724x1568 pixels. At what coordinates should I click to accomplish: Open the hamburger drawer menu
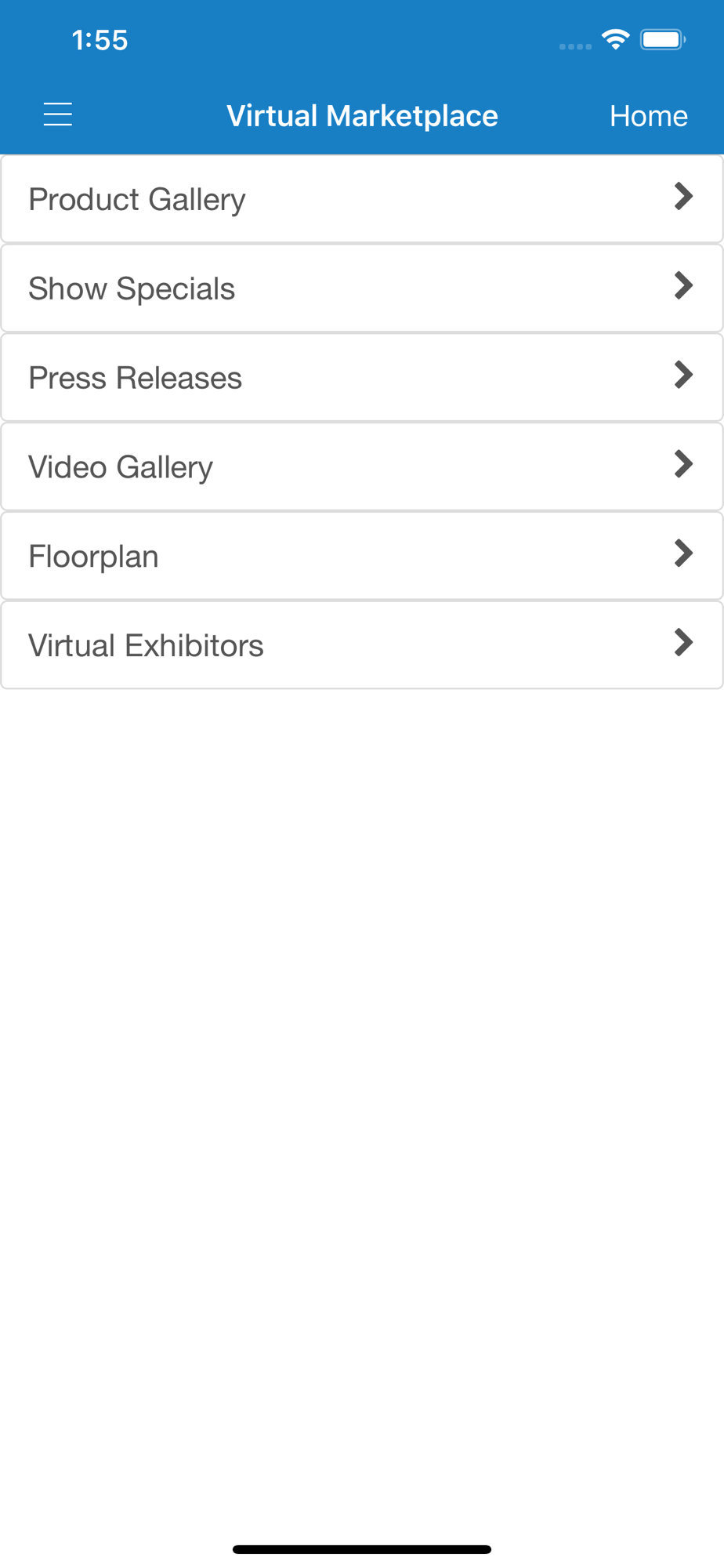coord(58,115)
